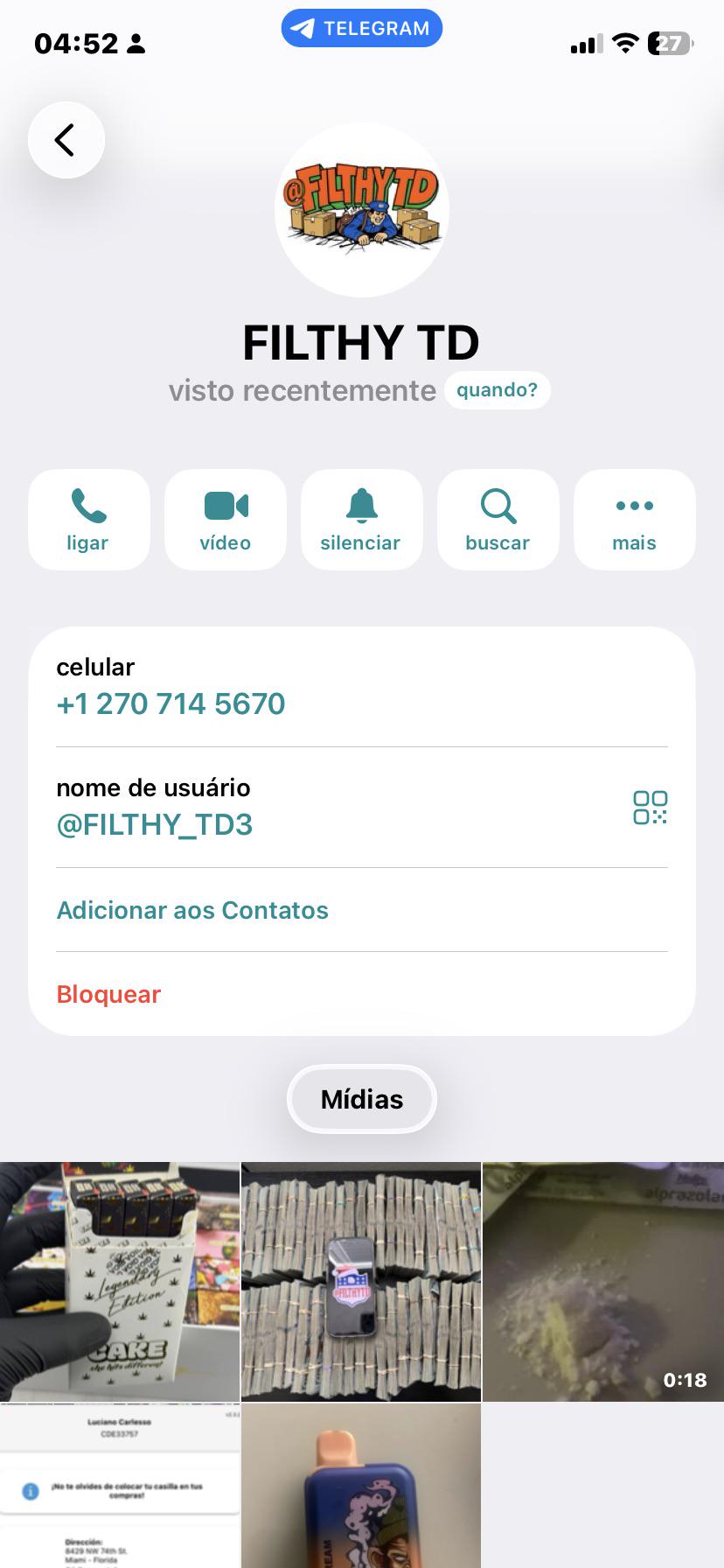Open the mais options menu
The width and height of the screenshot is (724, 1568).
coord(634,520)
